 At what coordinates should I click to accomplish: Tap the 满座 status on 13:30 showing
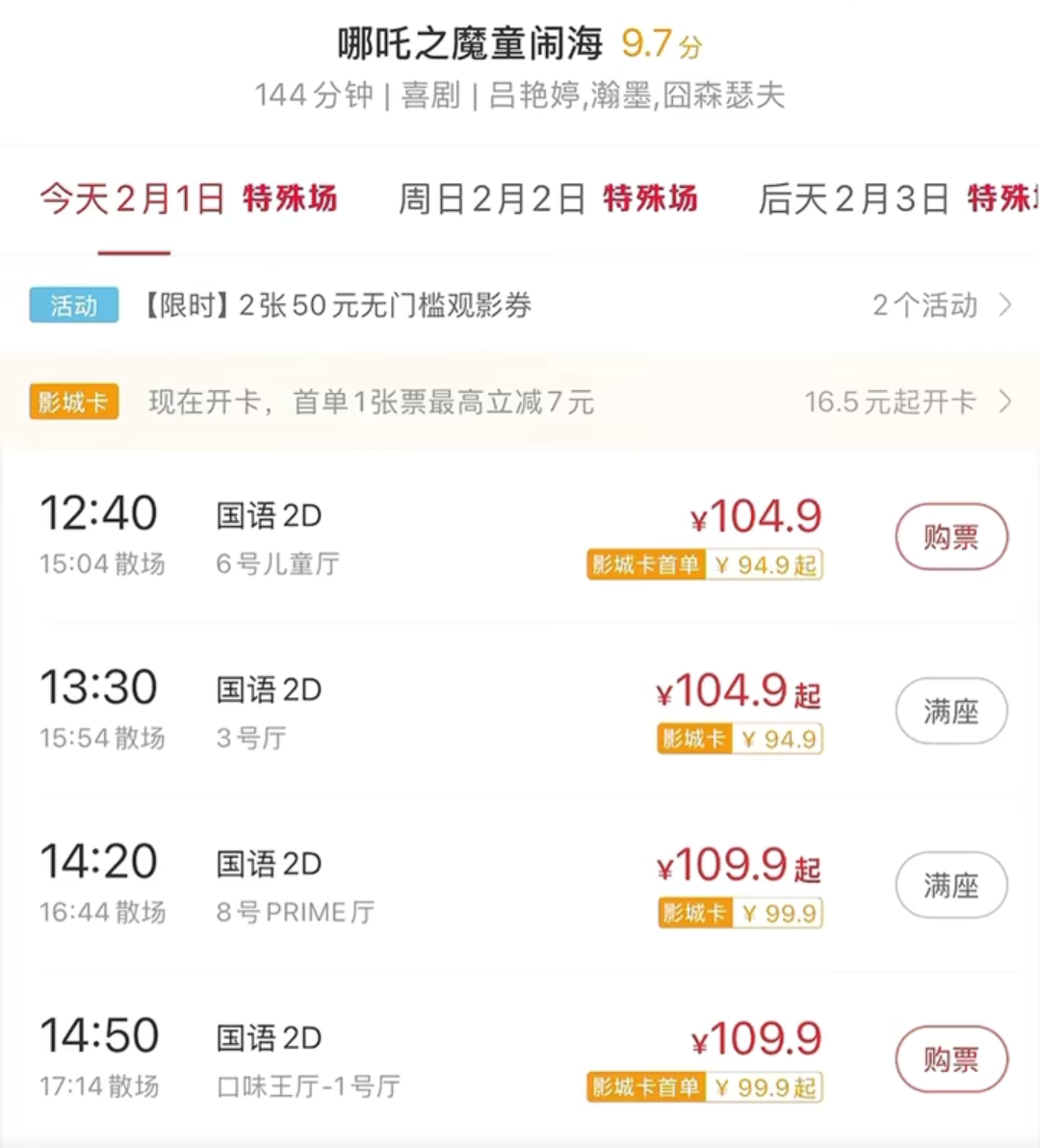950,711
